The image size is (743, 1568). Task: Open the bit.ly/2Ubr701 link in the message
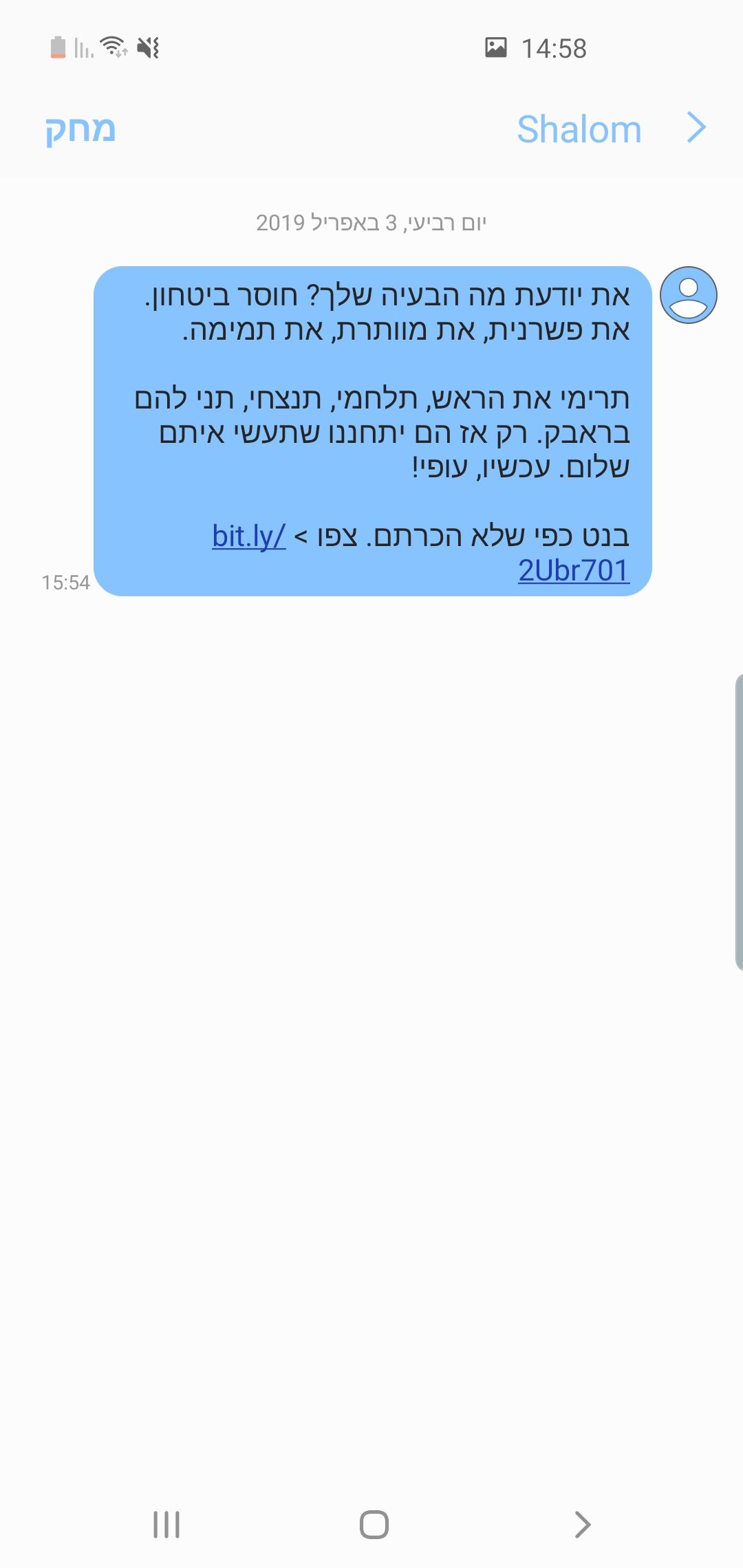(x=573, y=570)
